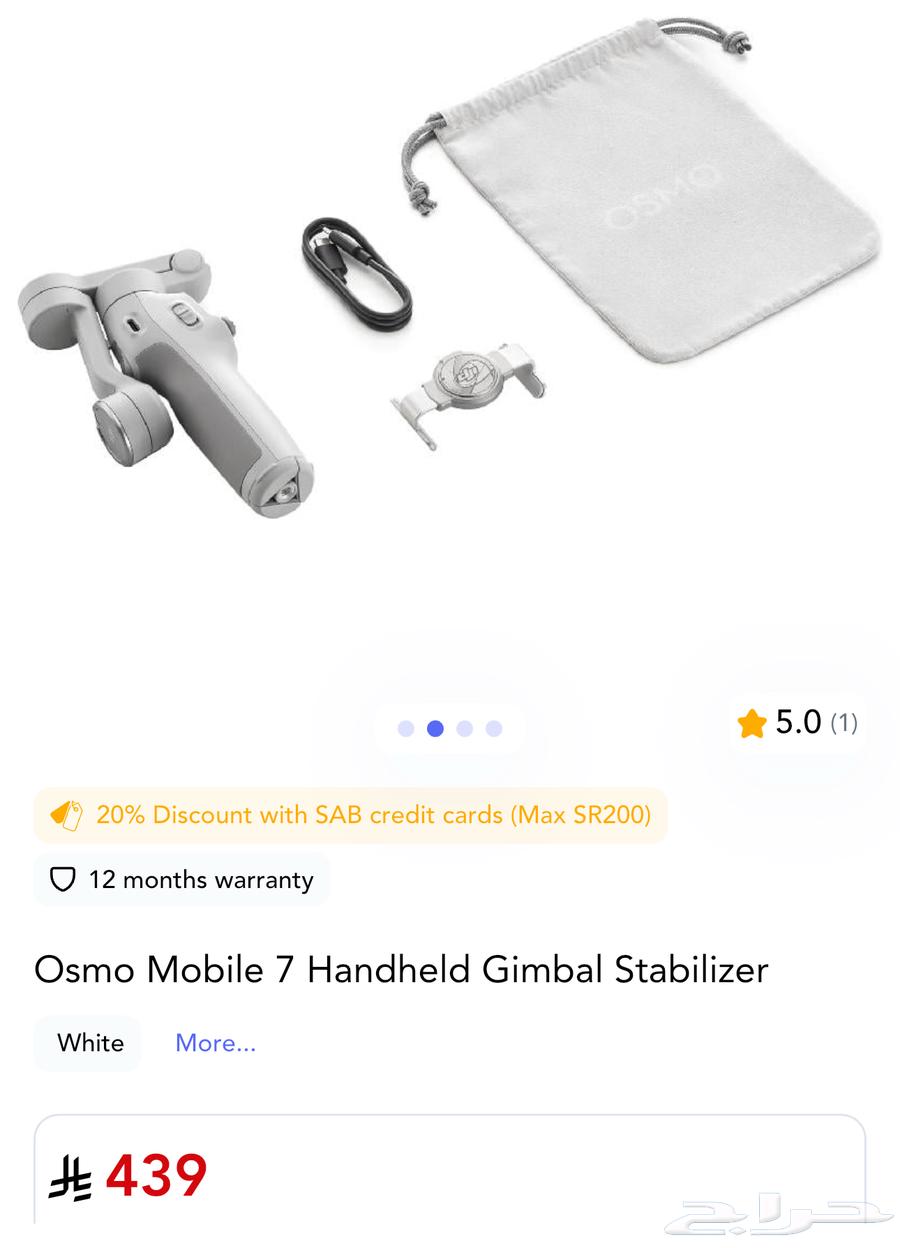
Task: Click the active second carousel dot
Action: point(434,728)
